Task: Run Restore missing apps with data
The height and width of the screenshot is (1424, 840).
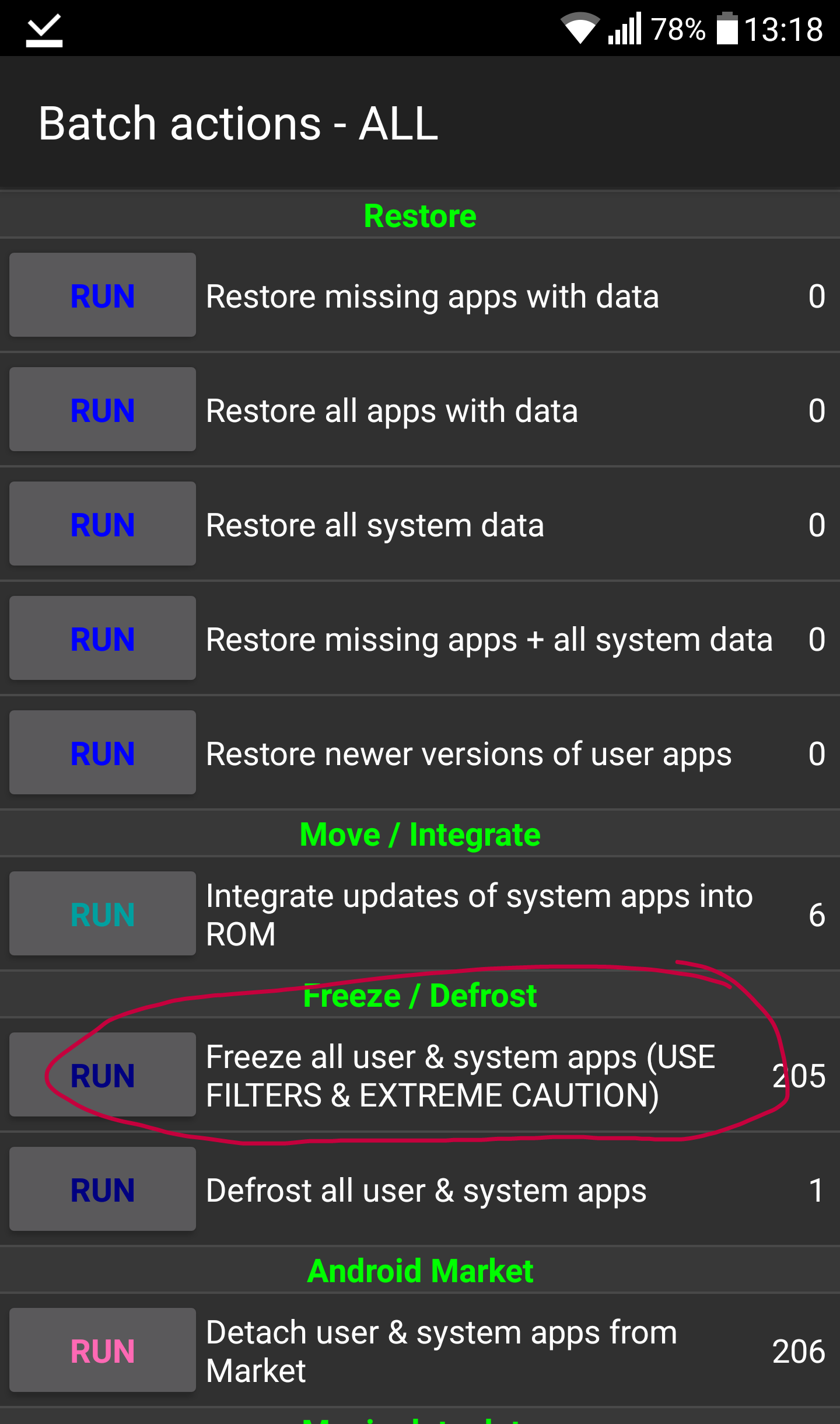Action: (x=103, y=295)
